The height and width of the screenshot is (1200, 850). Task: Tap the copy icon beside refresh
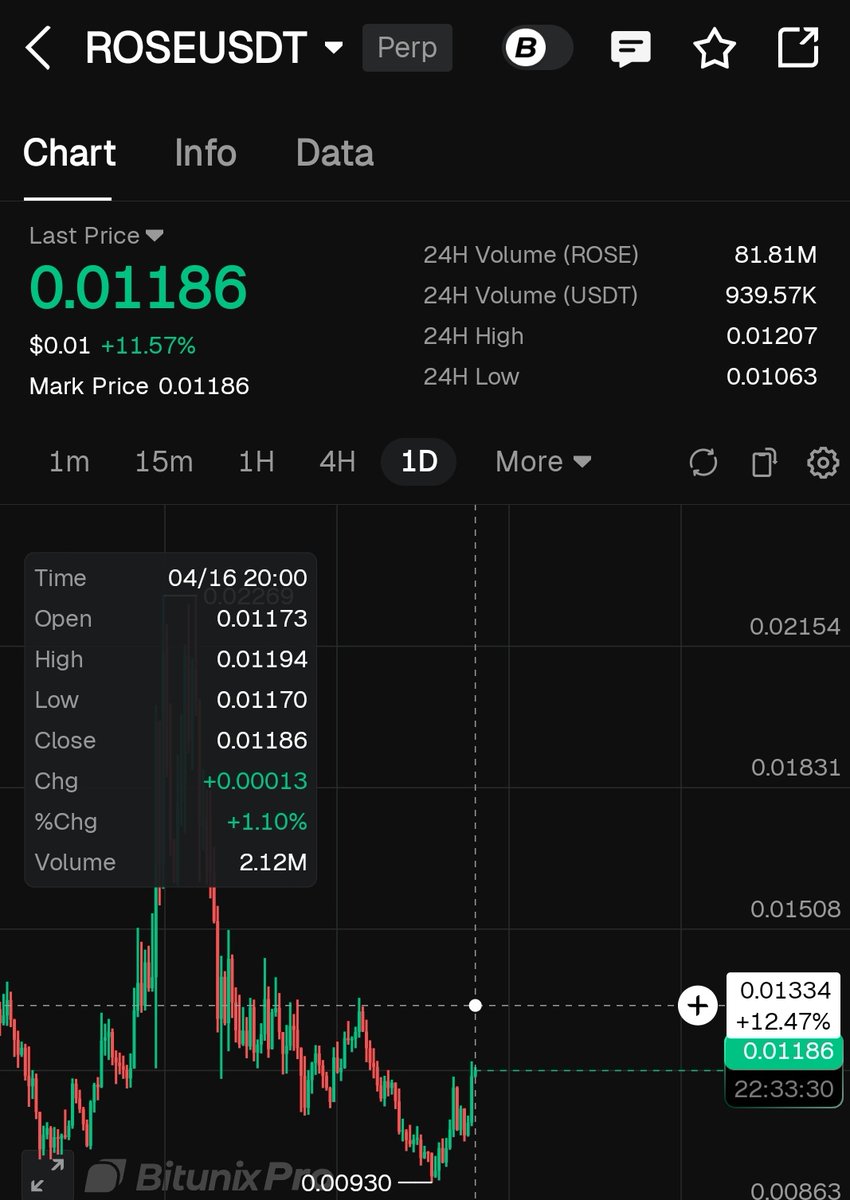tap(763, 462)
